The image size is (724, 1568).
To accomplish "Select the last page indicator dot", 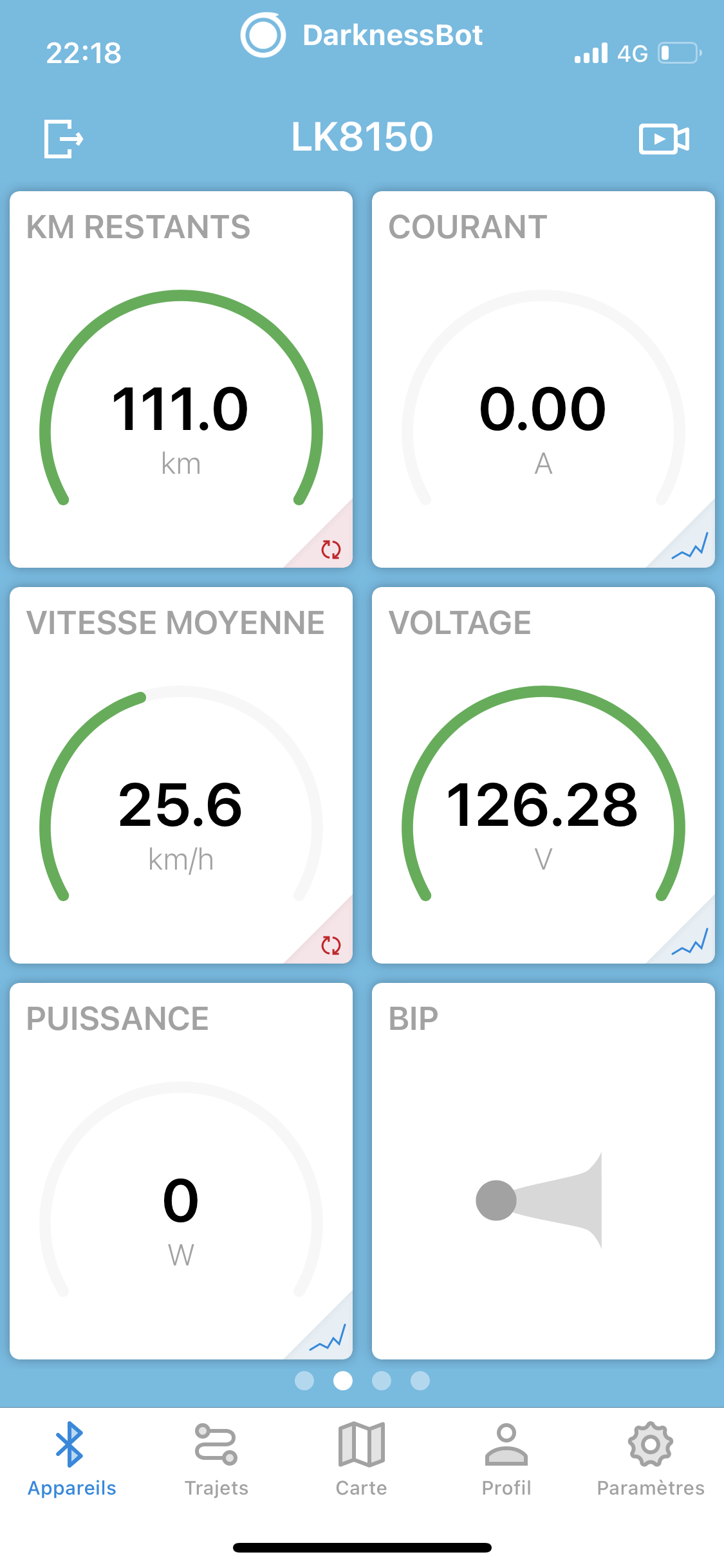I will [x=420, y=1381].
